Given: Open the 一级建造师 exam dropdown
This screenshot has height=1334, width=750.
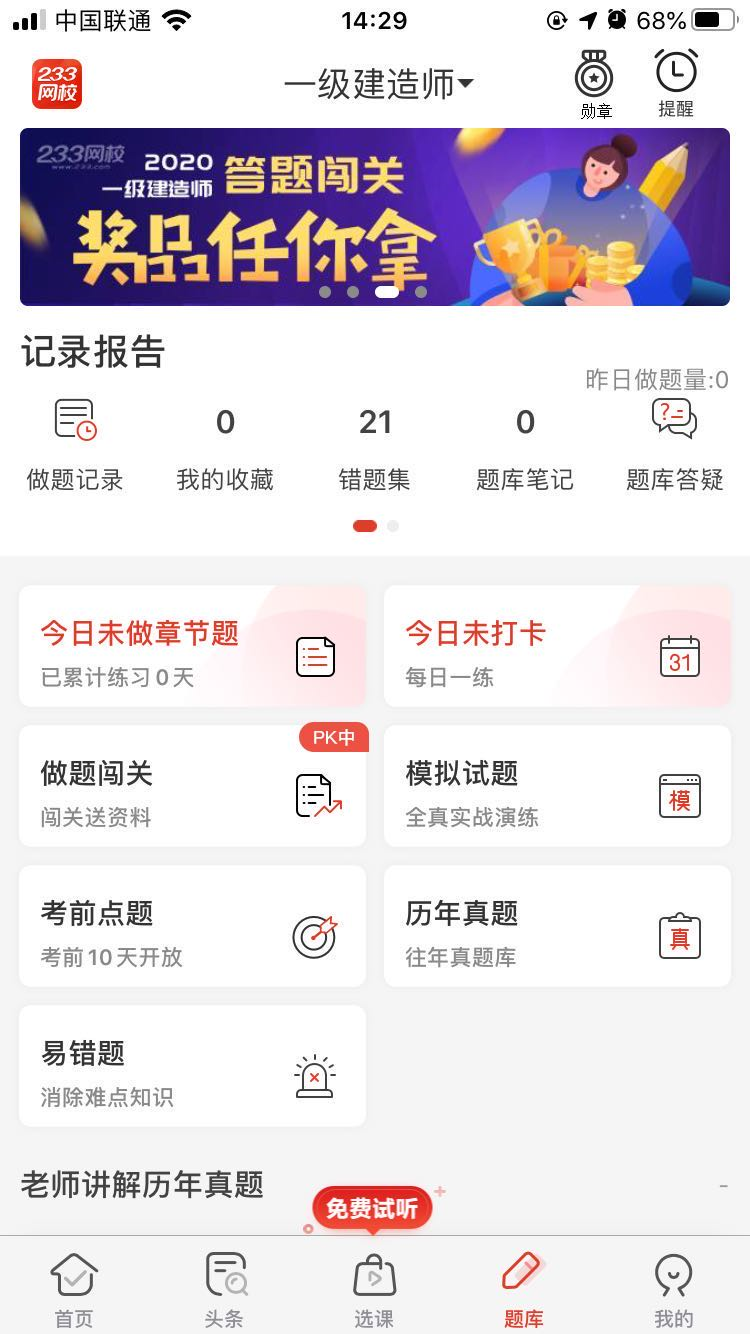Looking at the screenshot, I should pyautogui.click(x=378, y=84).
